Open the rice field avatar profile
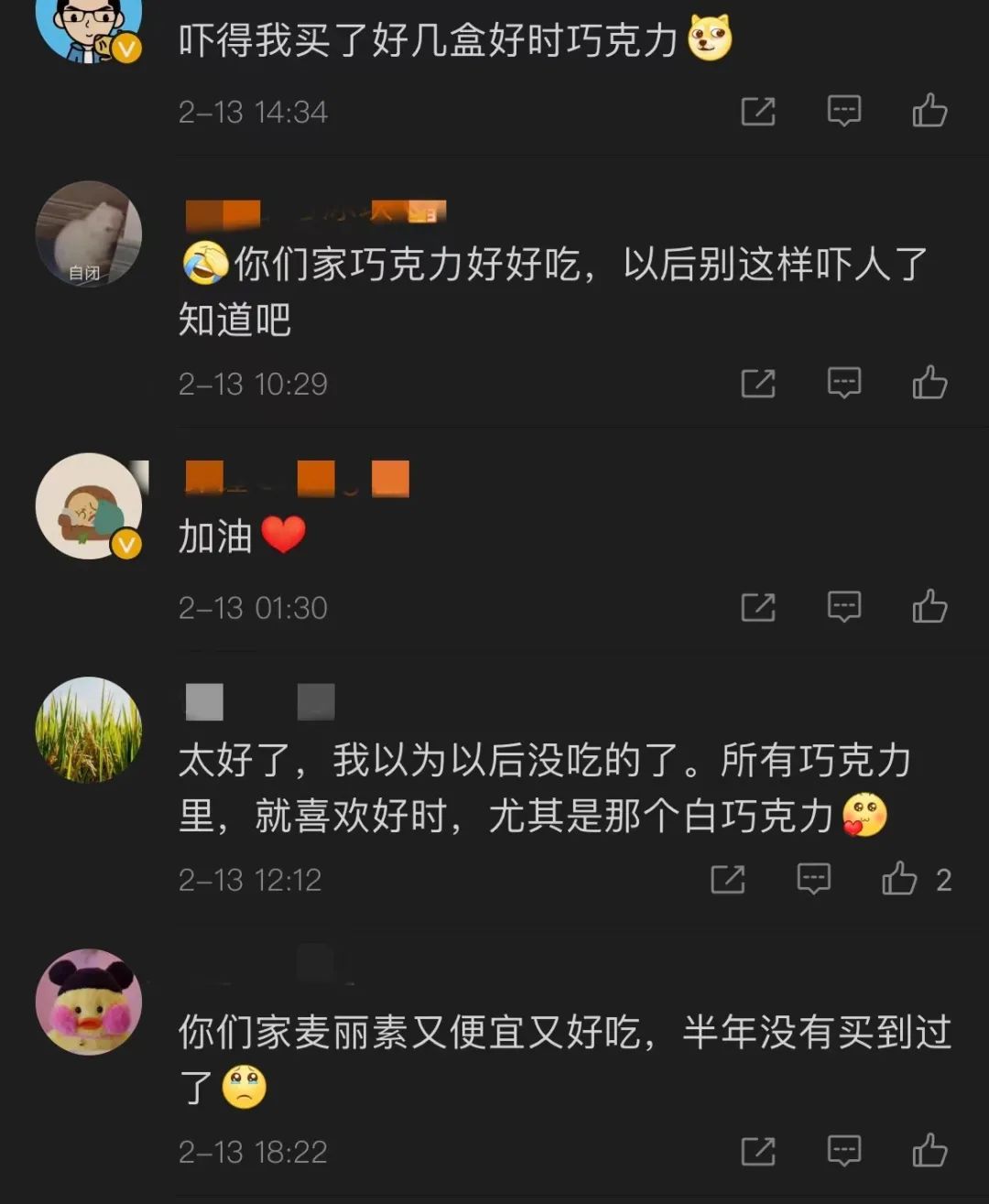The height and width of the screenshot is (1204, 989). point(89,730)
